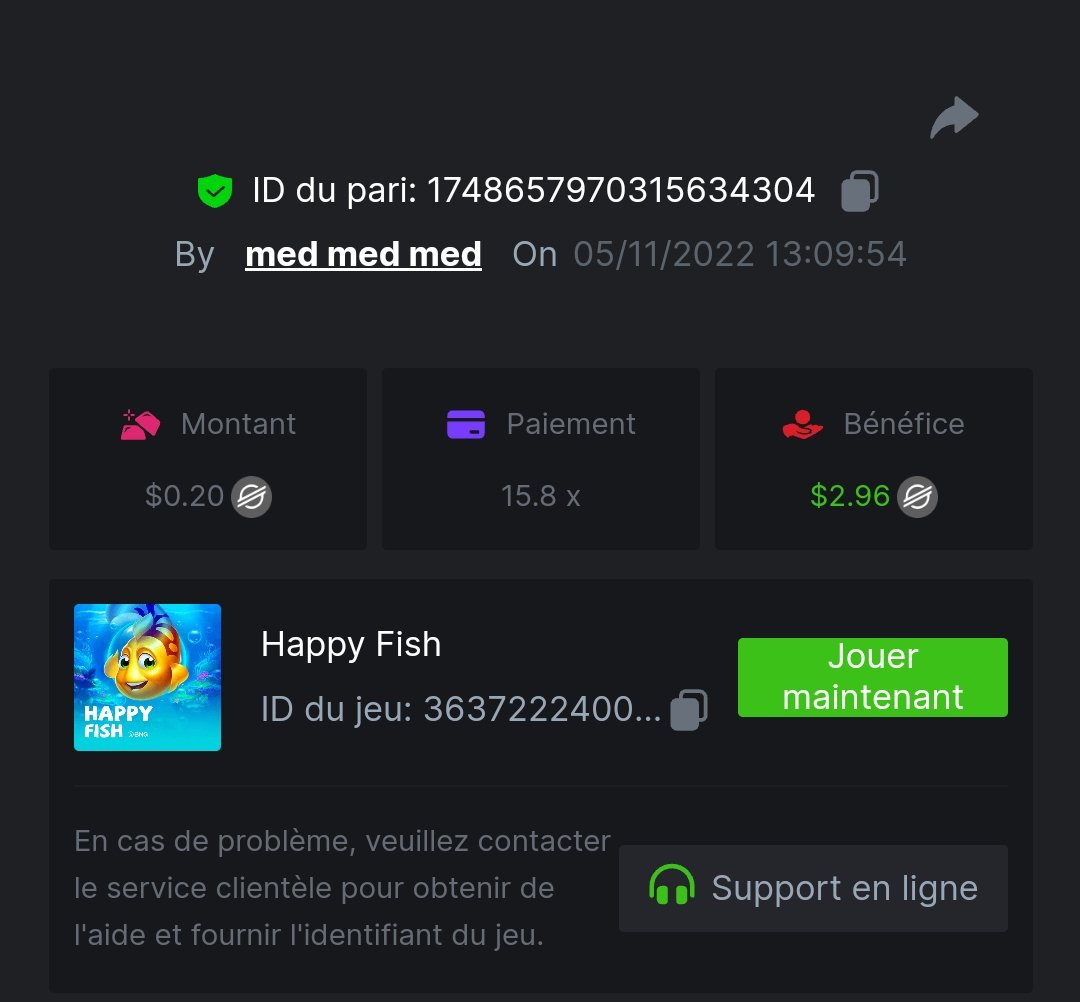Share this bet result
The width and height of the screenshot is (1080, 1002).
(954, 118)
